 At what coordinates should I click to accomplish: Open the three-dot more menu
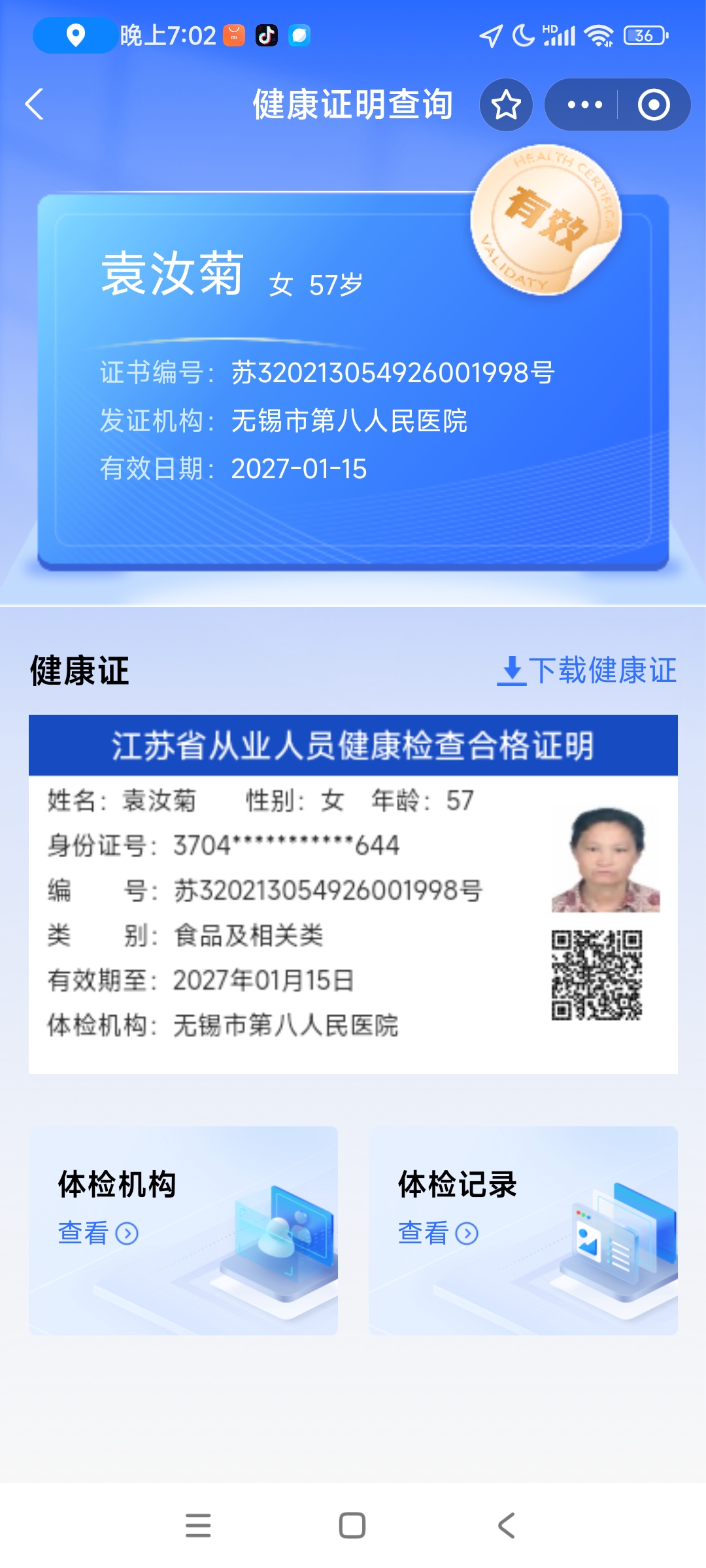point(584,105)
